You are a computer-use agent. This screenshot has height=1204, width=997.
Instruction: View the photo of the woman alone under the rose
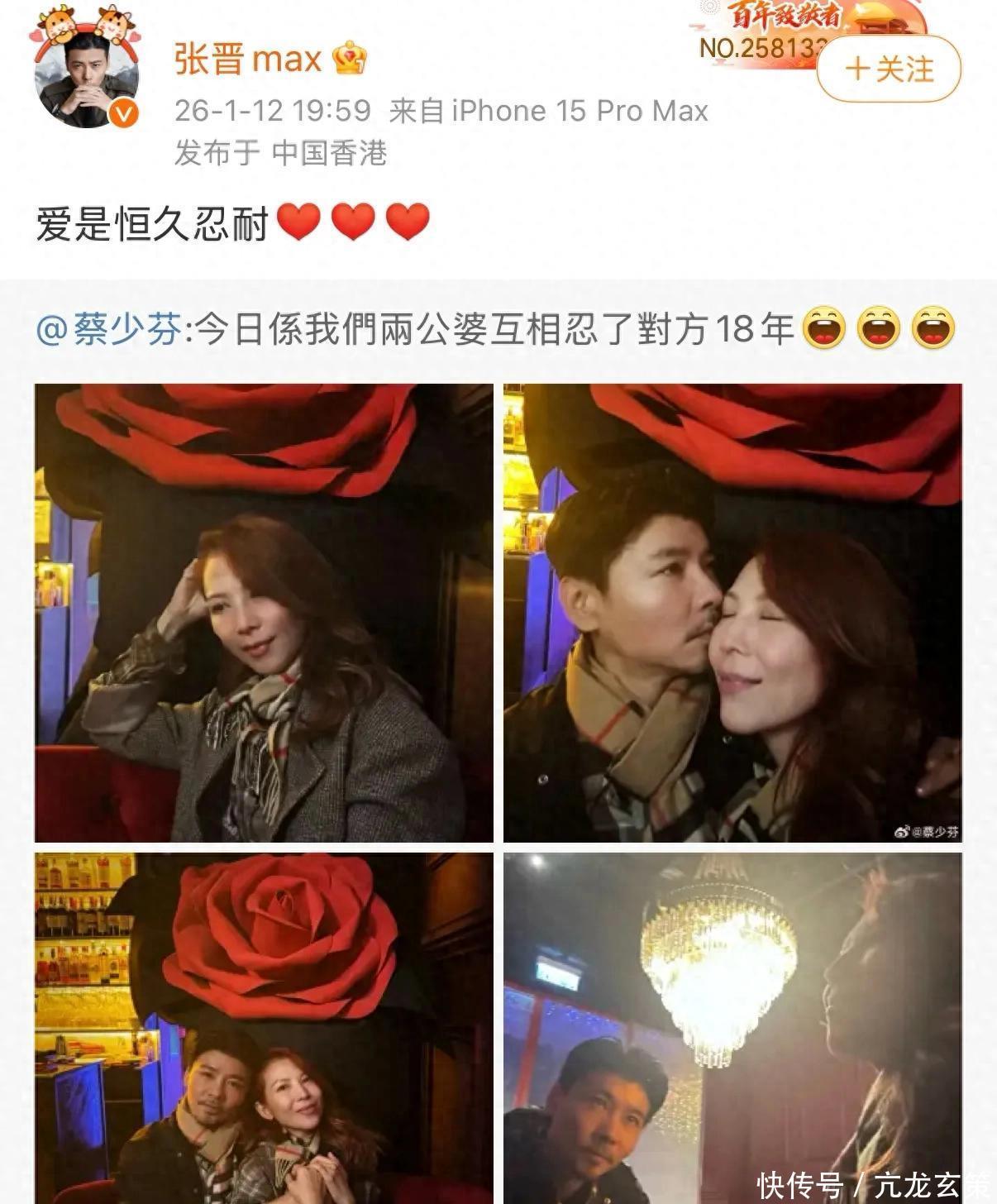[264, 613]
